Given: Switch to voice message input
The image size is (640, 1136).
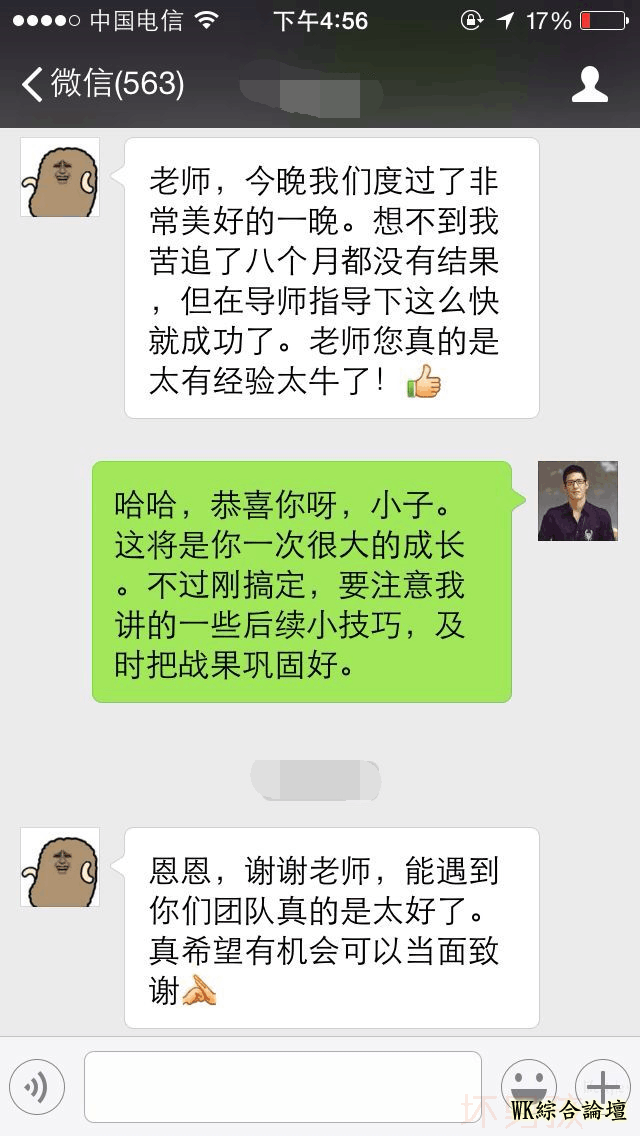Looking at the screenshot, I should [37, 1087].
